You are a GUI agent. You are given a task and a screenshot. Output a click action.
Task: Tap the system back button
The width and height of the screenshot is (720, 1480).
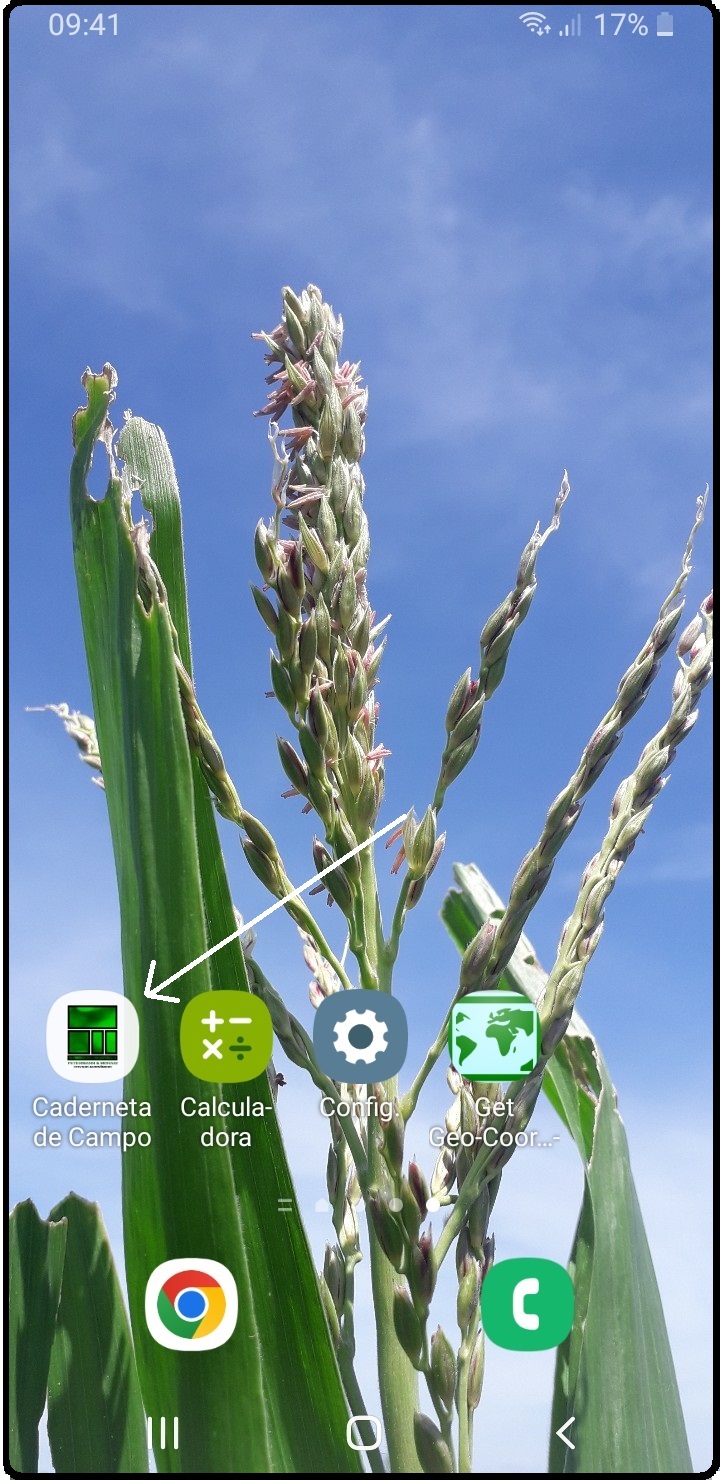point(566,1433)
